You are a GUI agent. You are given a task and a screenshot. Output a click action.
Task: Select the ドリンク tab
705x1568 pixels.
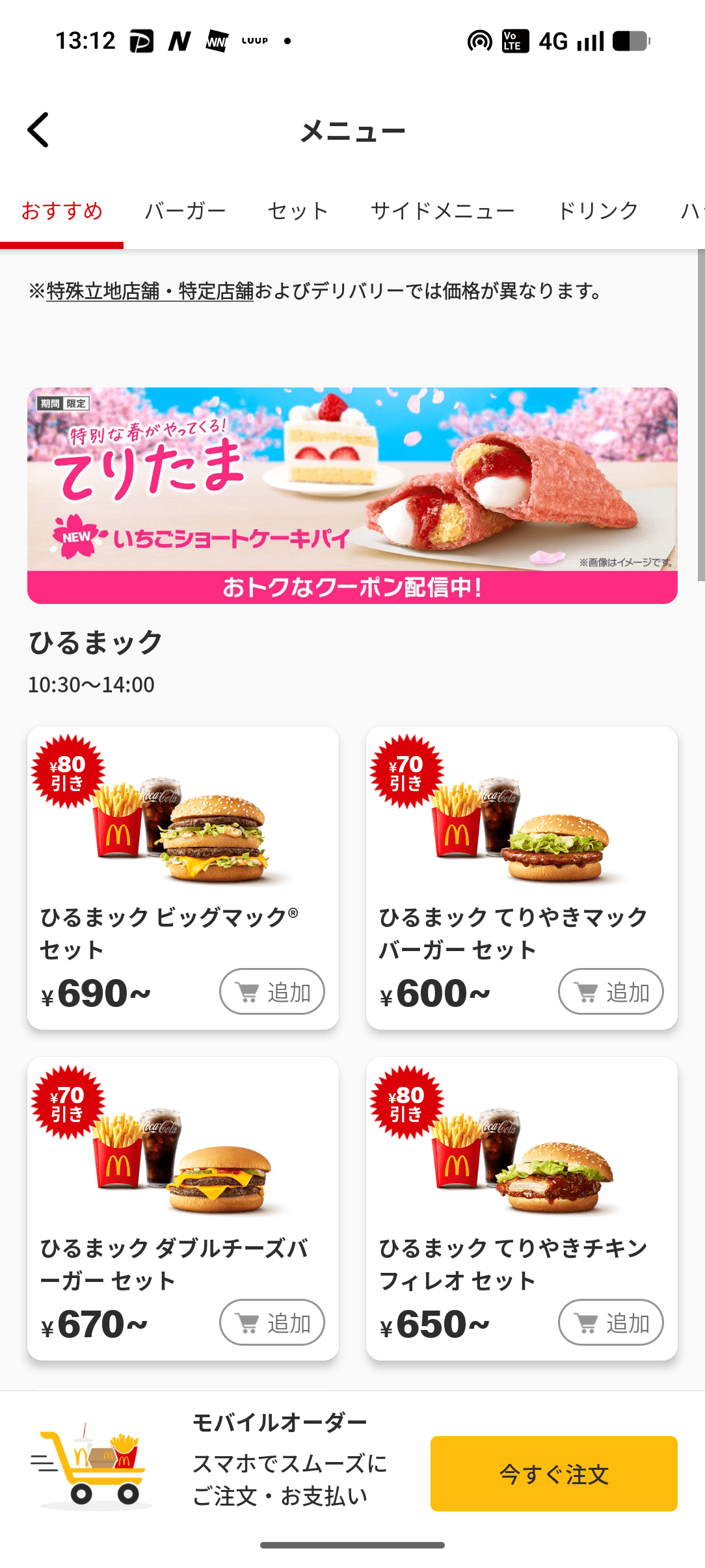pos(598,211)
